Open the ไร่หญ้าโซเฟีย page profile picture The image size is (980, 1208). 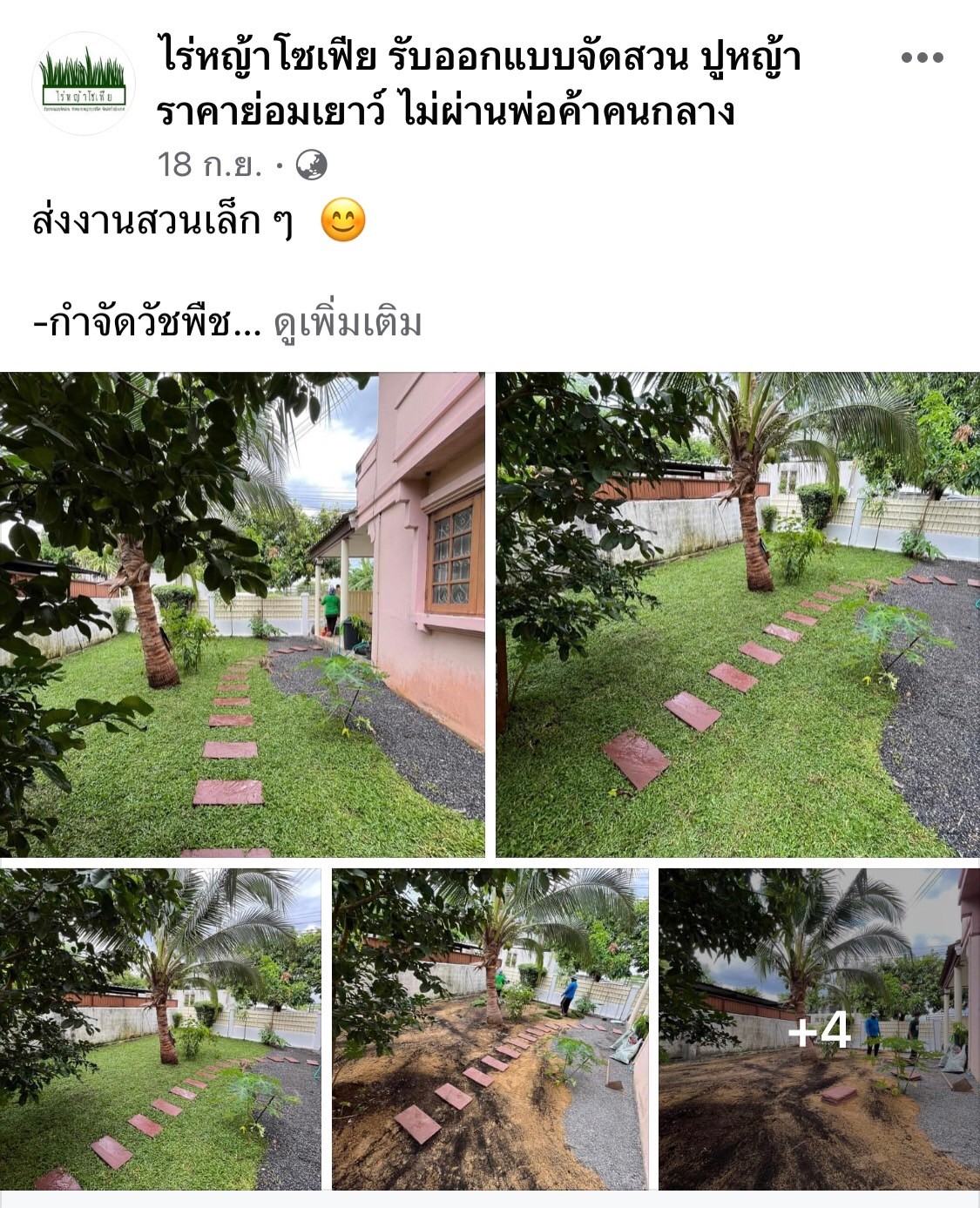[84, 84]
